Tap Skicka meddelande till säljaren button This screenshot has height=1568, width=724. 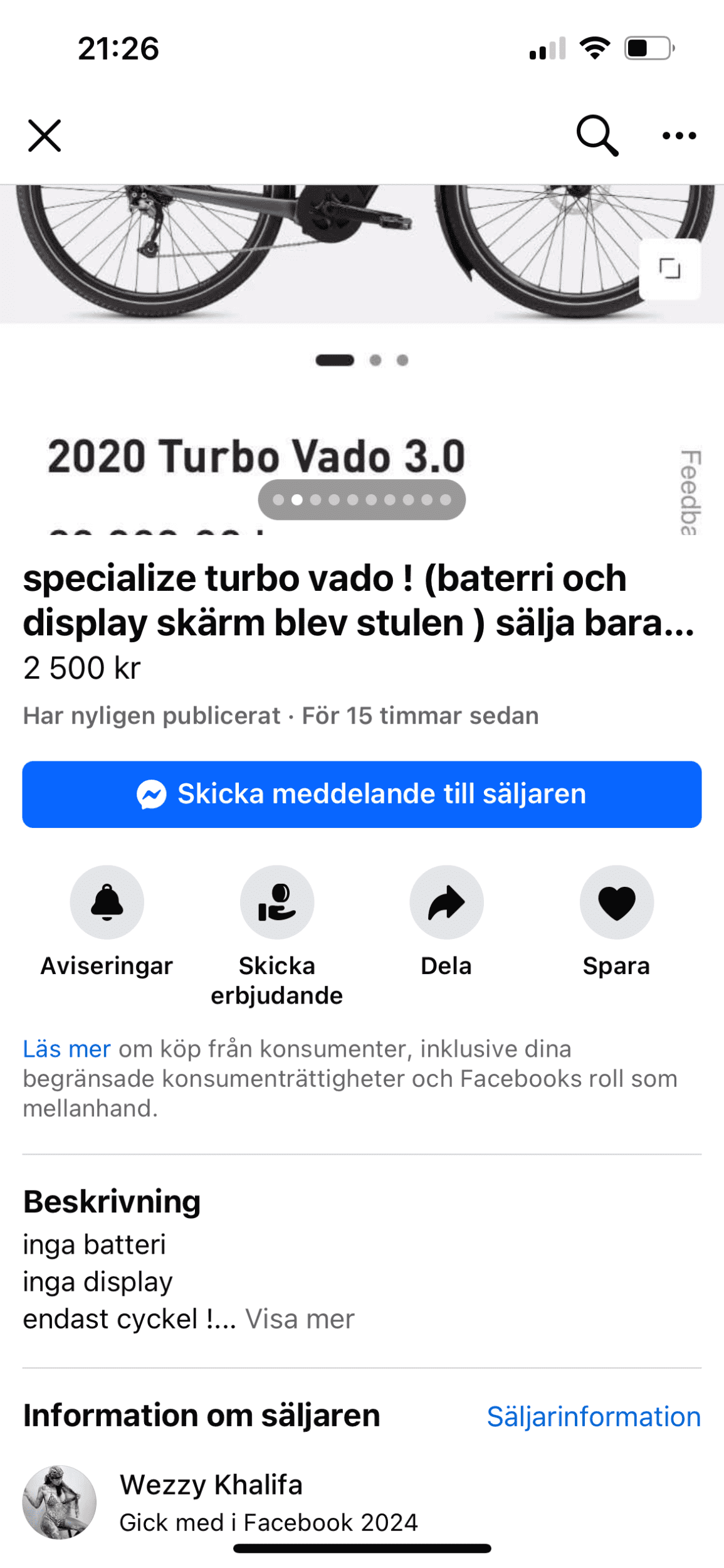[x=362, y=794]
